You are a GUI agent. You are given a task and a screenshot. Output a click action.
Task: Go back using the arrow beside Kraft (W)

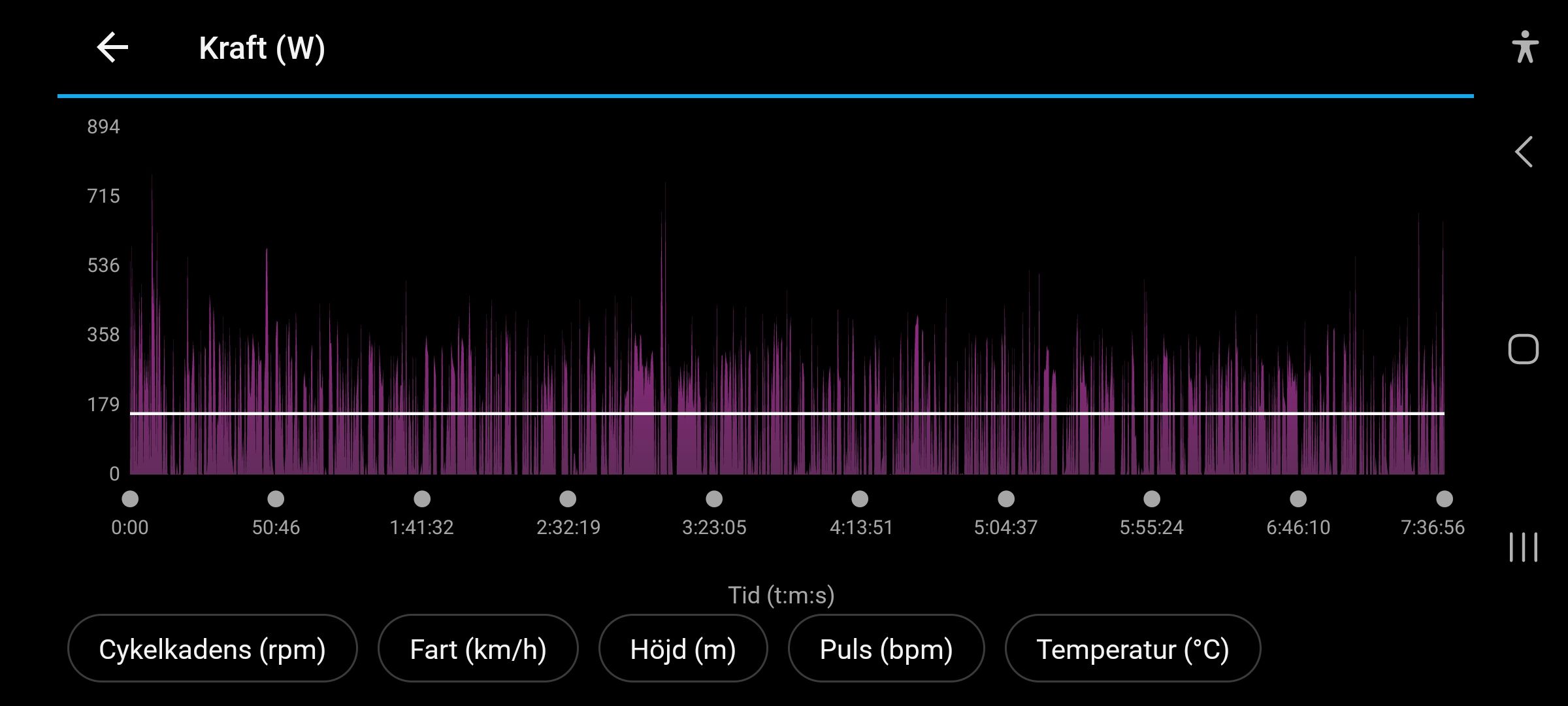coord(112,48)
